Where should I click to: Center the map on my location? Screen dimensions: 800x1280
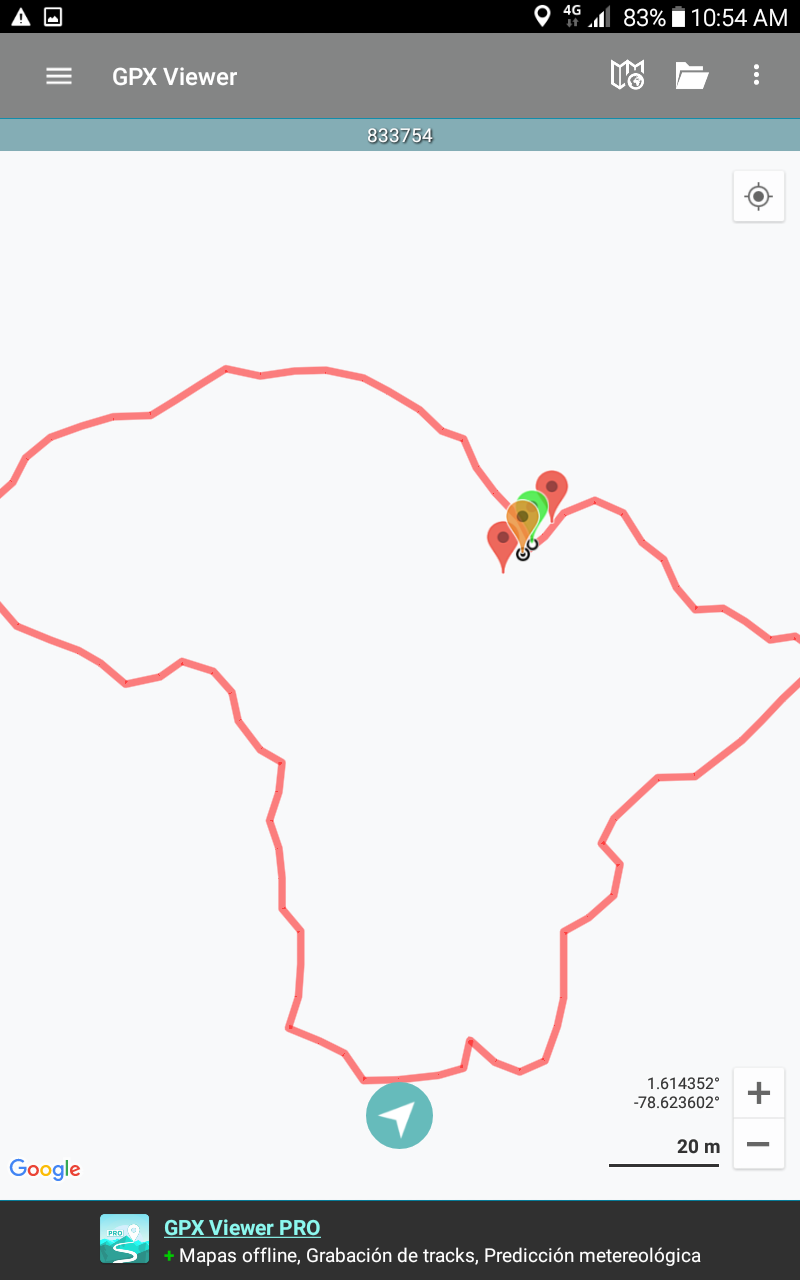758,196
